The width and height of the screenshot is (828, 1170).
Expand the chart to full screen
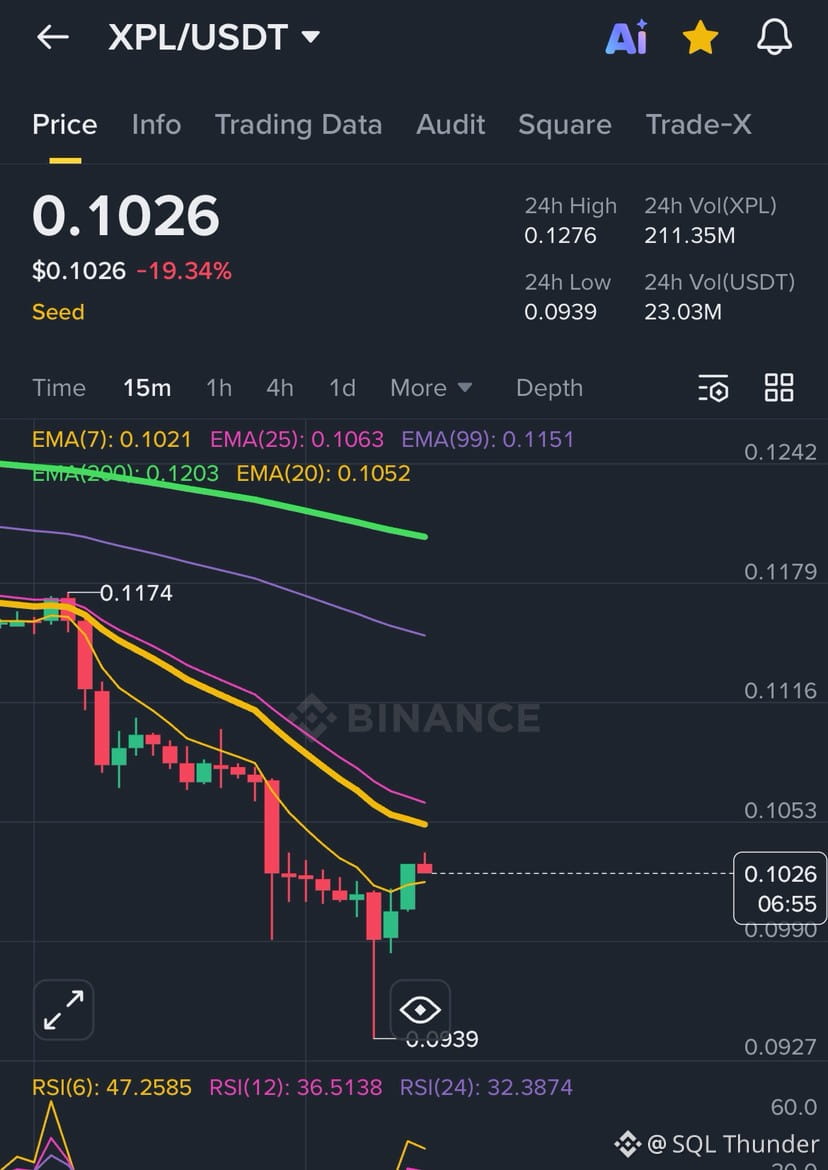tap(64, 1010)
